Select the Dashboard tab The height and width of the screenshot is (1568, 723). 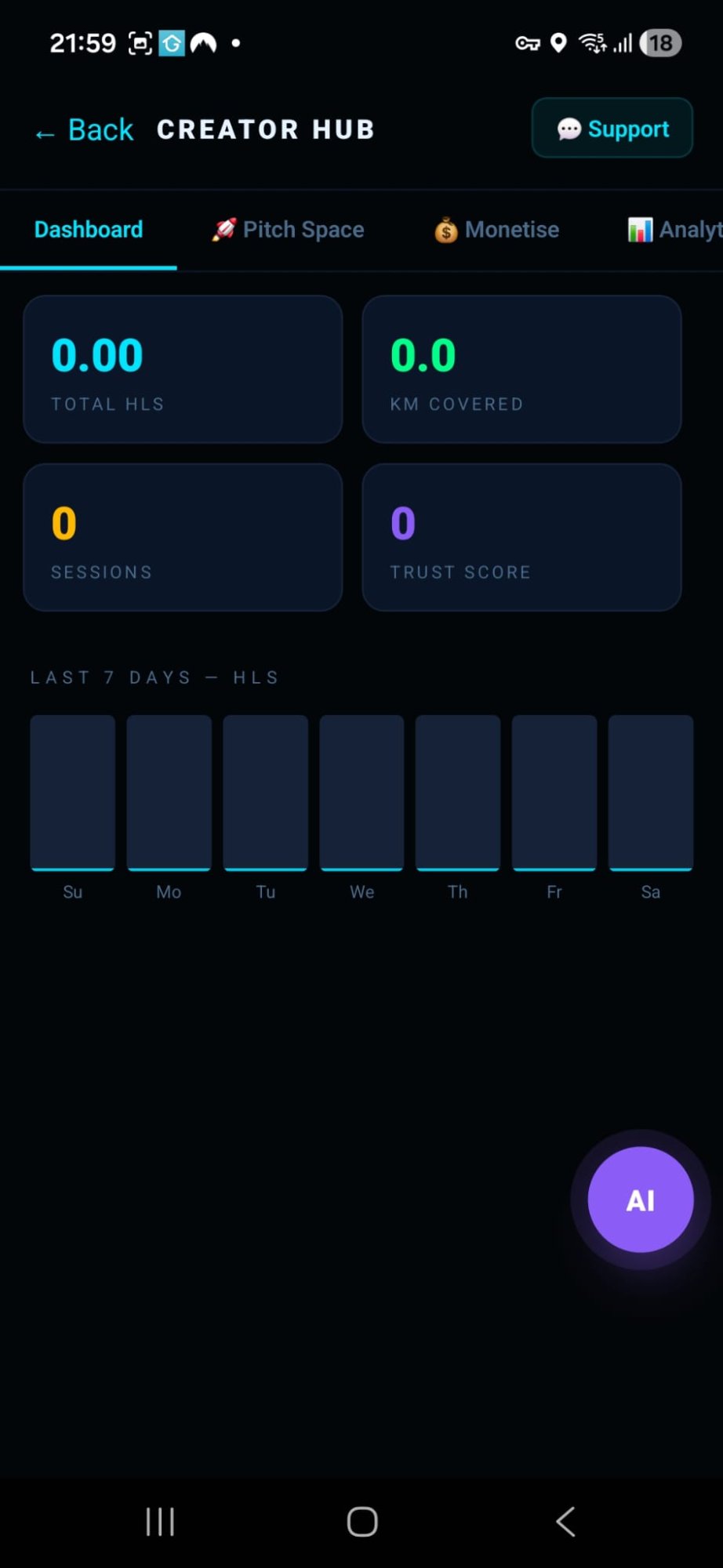(89, 230)
